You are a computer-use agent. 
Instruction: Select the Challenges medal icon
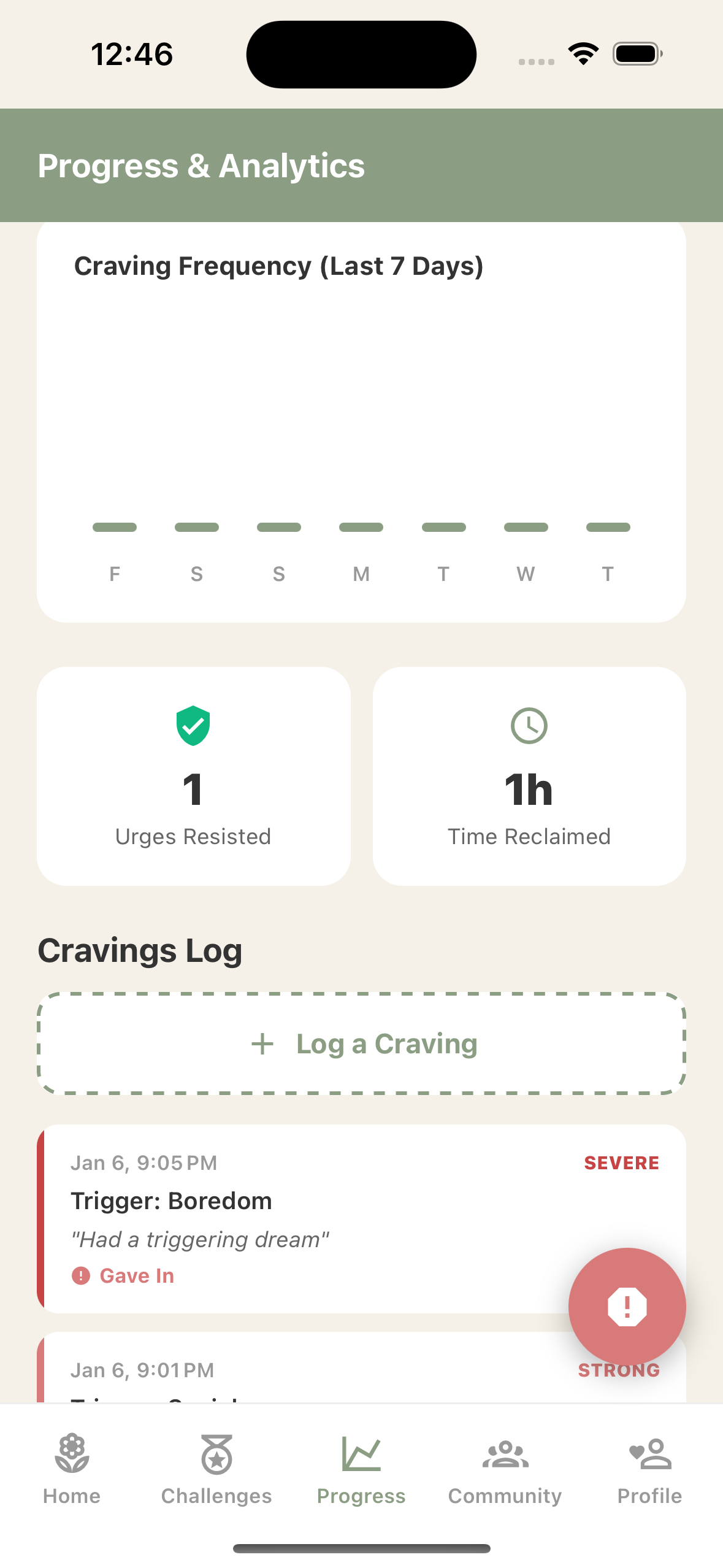click(216, 1455)
